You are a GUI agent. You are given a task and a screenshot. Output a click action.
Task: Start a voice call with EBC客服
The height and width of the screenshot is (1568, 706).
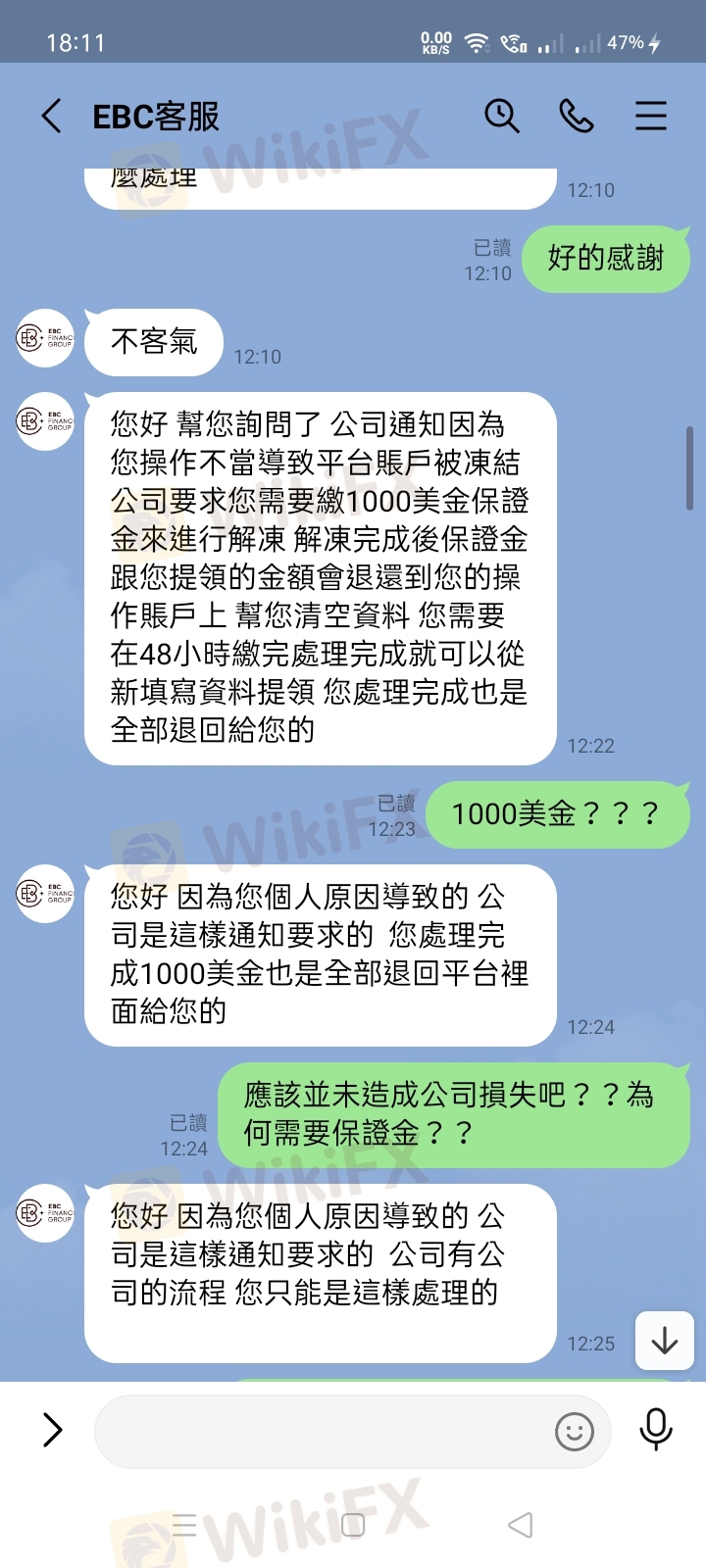577,116
